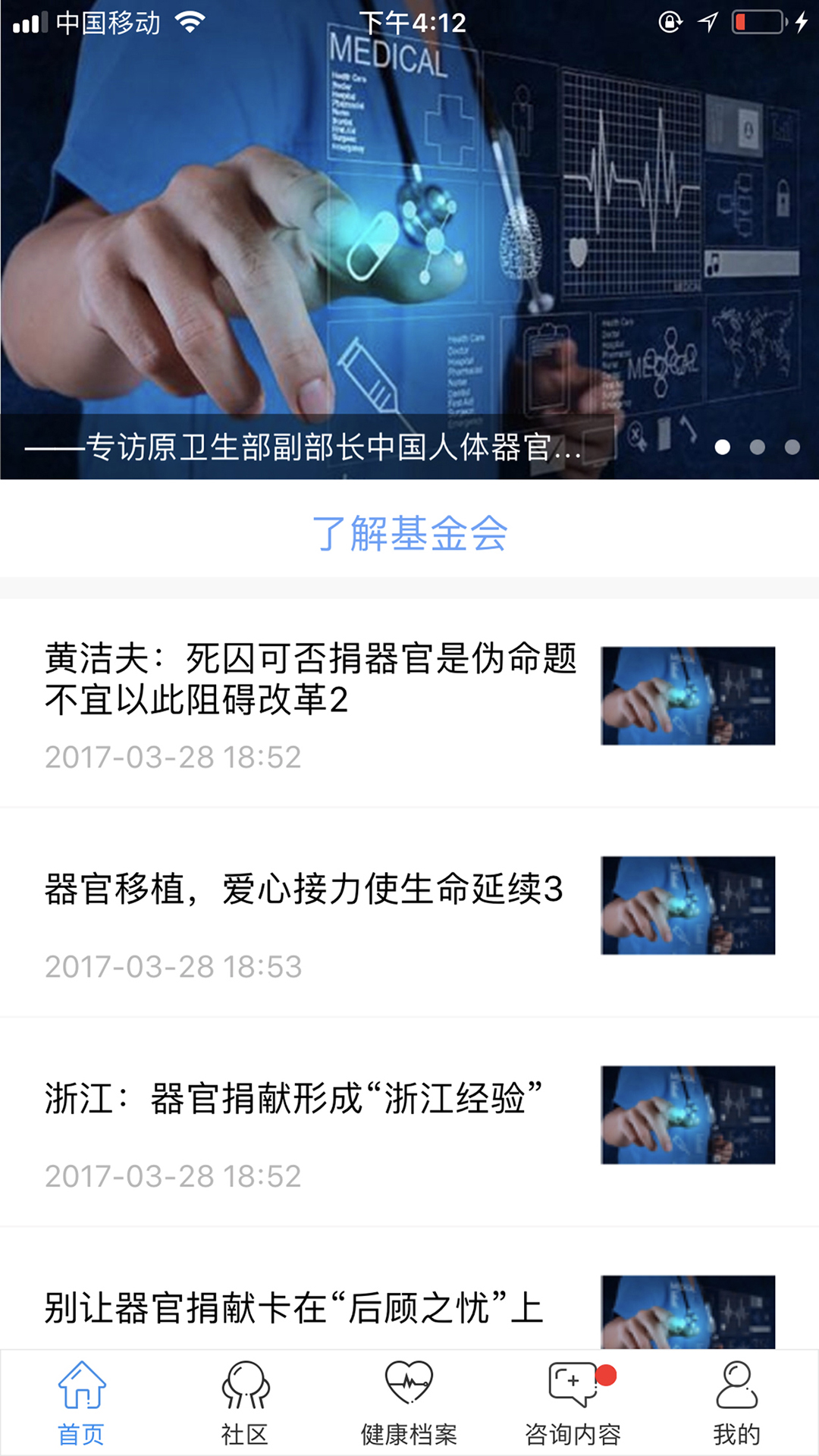
Task: Go to the 健康档案 tab
Action: coord(409,1403)
